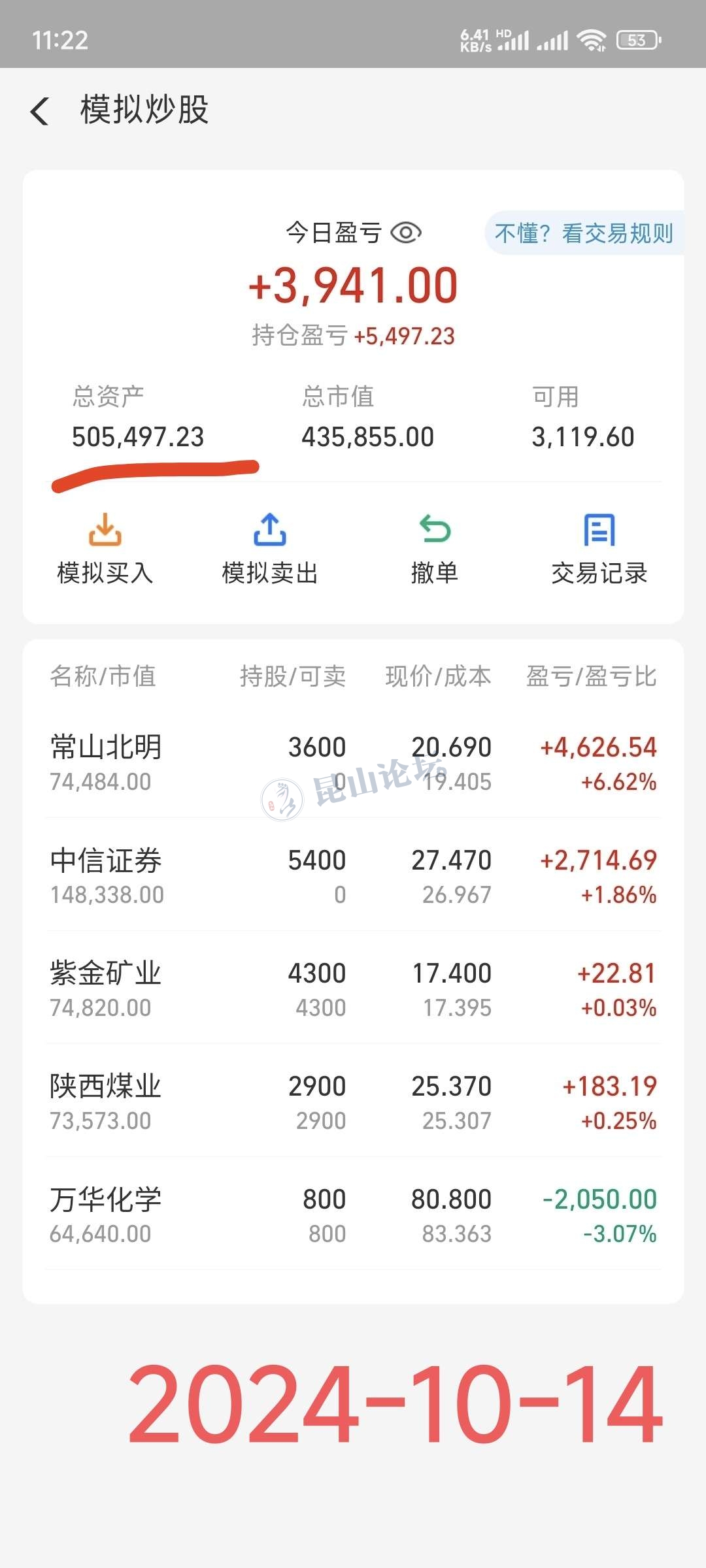
Task: Toggle visibility of 今日盈亏 with eye icon
Action: click(406, 233)
